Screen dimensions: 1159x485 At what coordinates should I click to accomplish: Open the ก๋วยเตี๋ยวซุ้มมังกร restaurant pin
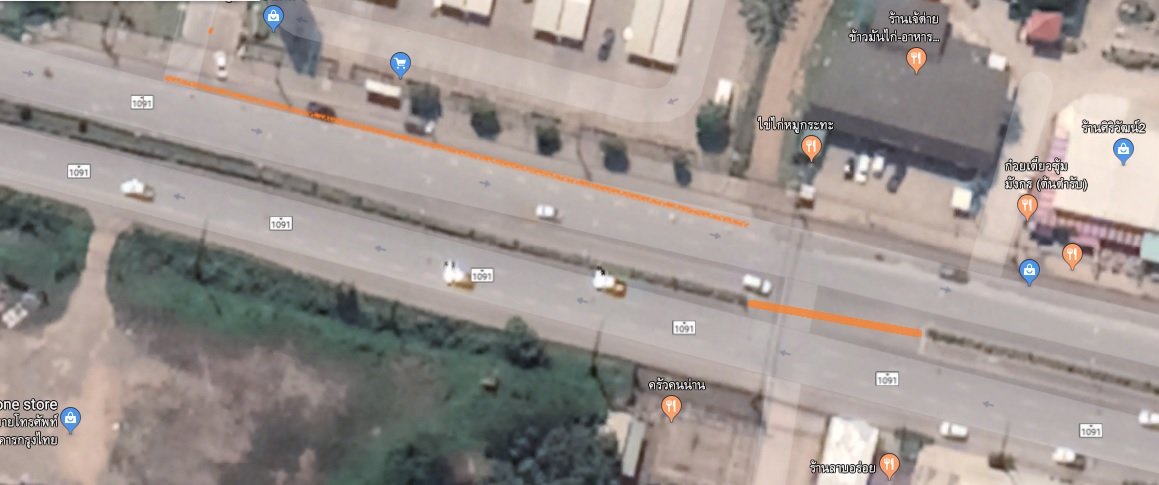pos(1026,206)
